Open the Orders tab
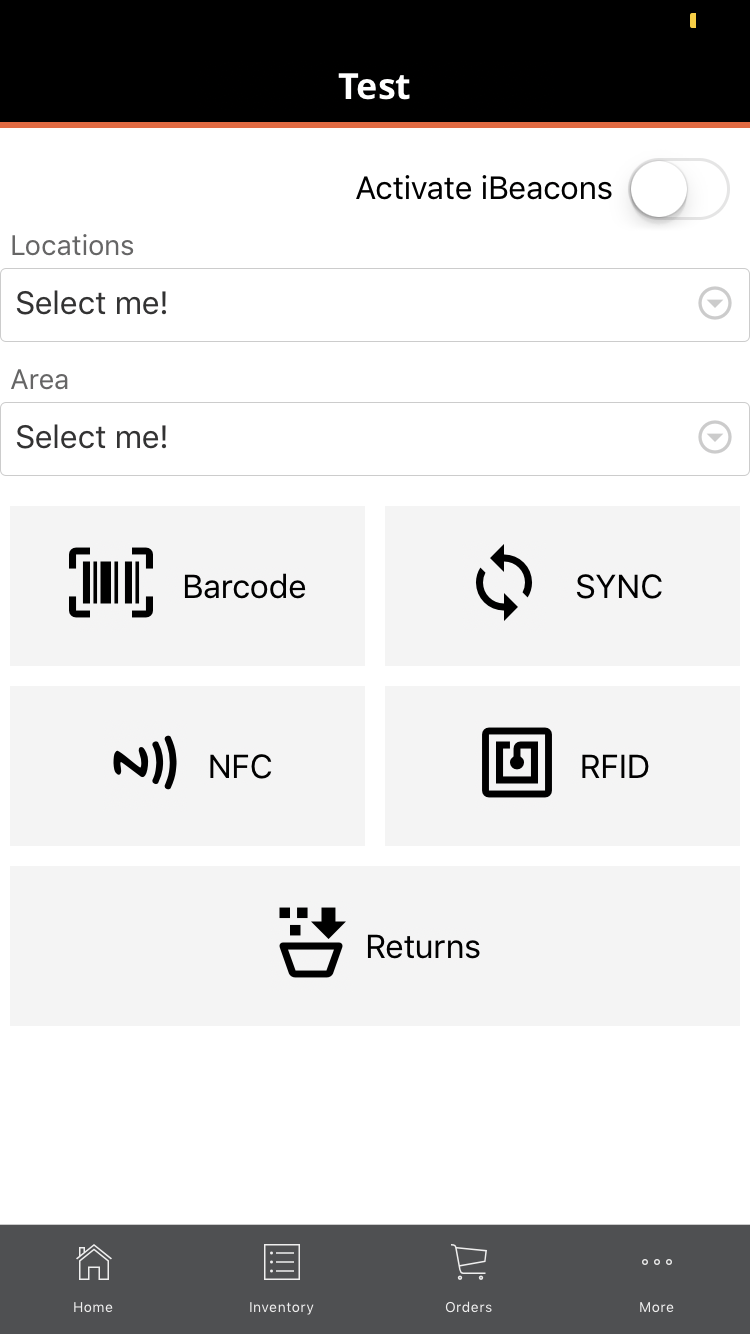 click(469, 1279)
